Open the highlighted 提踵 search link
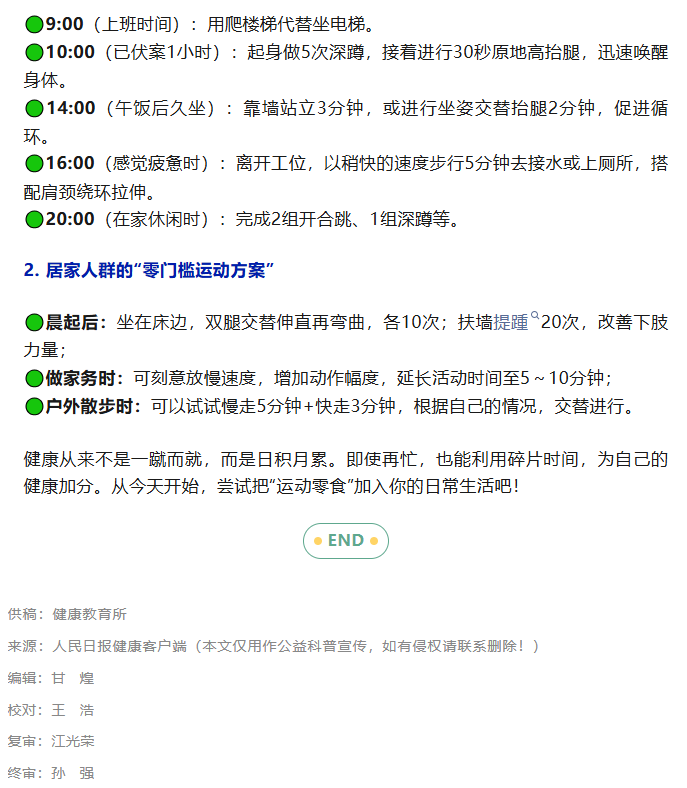687x788 pixels. pos(511,323)
